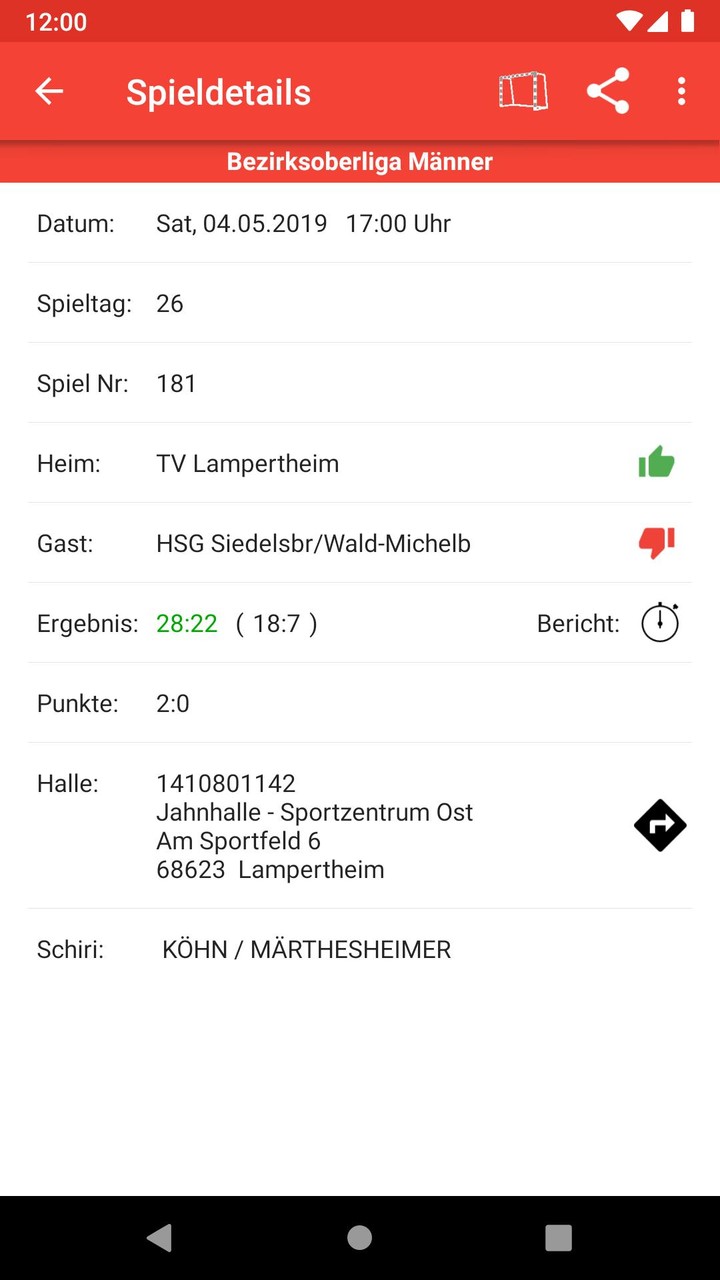Share the game details via the share icon
The width and height of the screenshot is (720, 1280).
pyautogui.click(x=608, y=90)
